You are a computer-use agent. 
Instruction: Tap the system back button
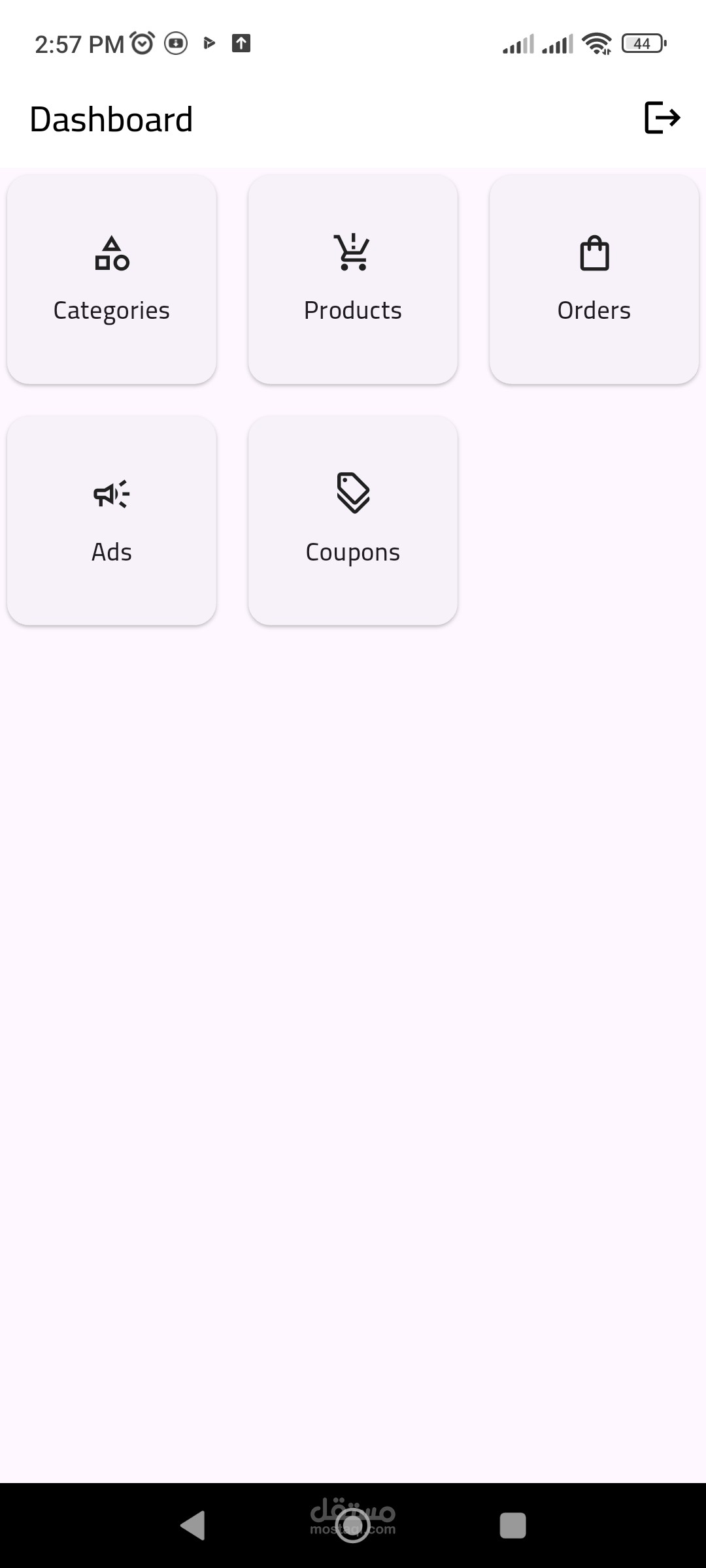coord(193,1526)
